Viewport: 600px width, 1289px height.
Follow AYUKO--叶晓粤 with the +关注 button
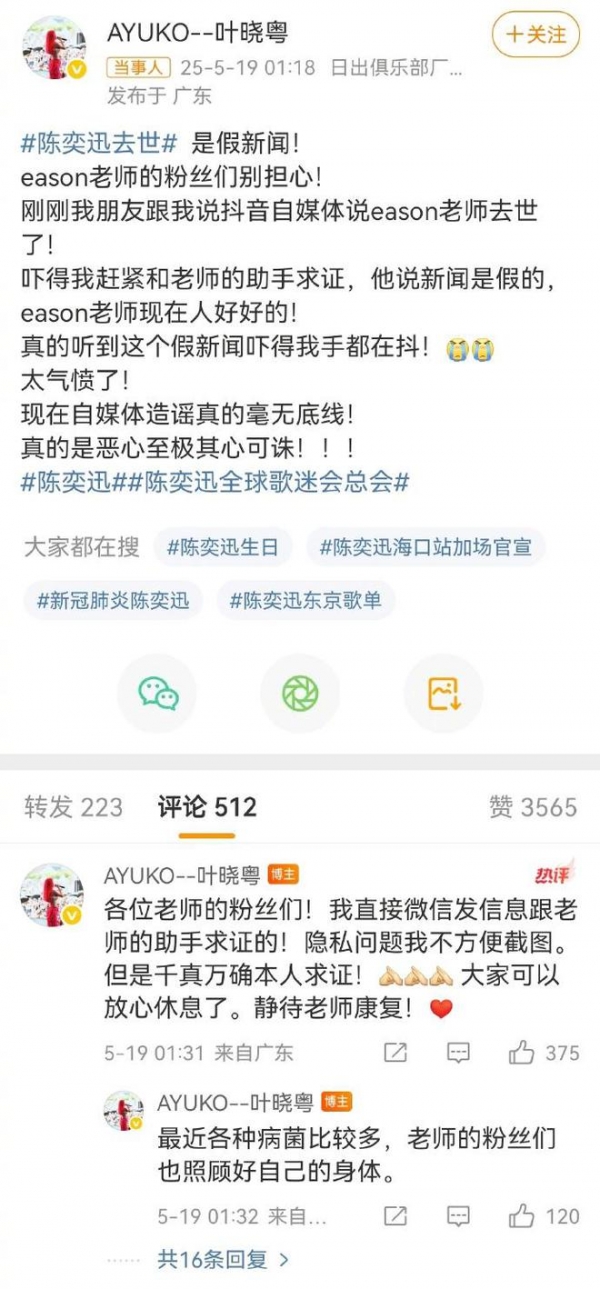tap(536, 35)
